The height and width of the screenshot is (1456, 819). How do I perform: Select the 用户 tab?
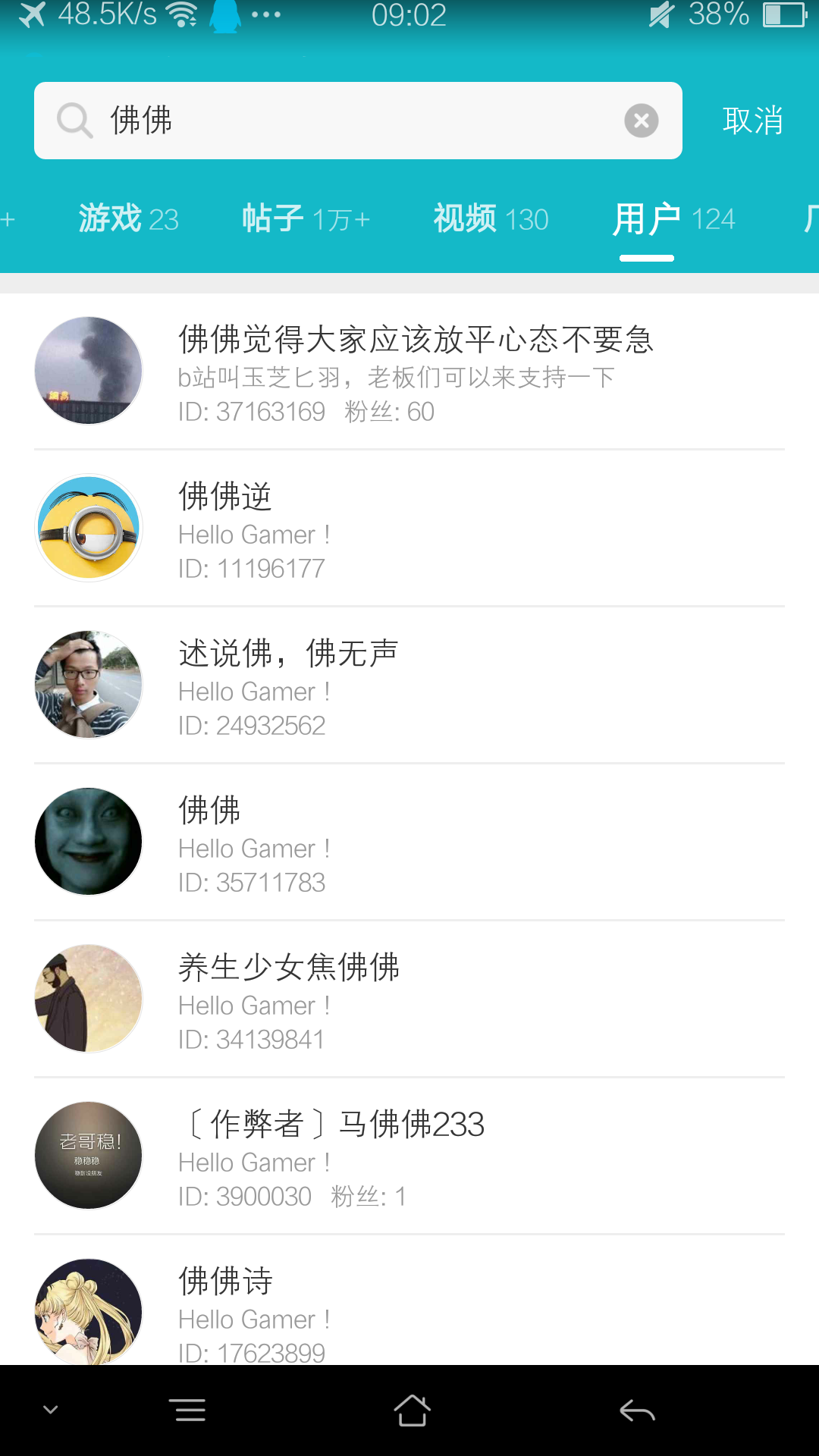673,219
